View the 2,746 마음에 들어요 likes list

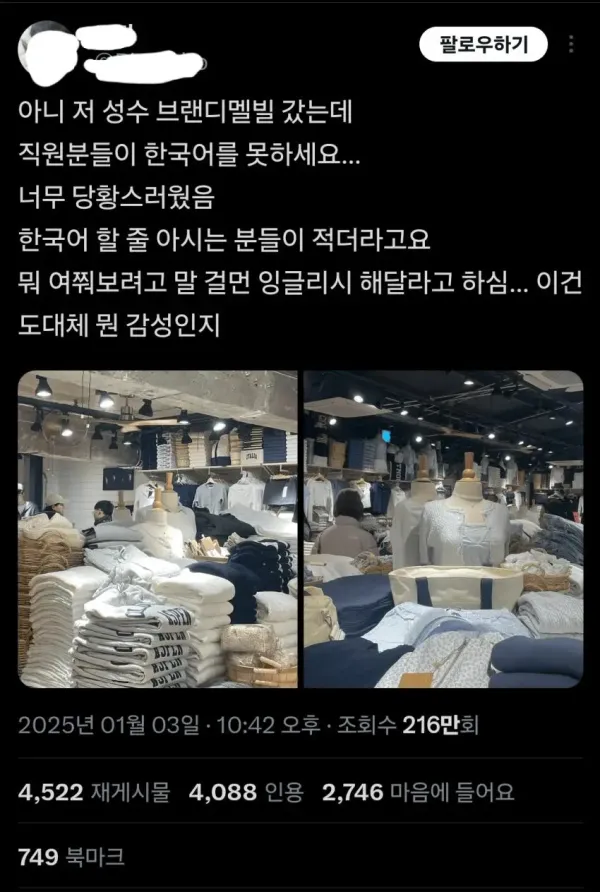click(418, 793)
